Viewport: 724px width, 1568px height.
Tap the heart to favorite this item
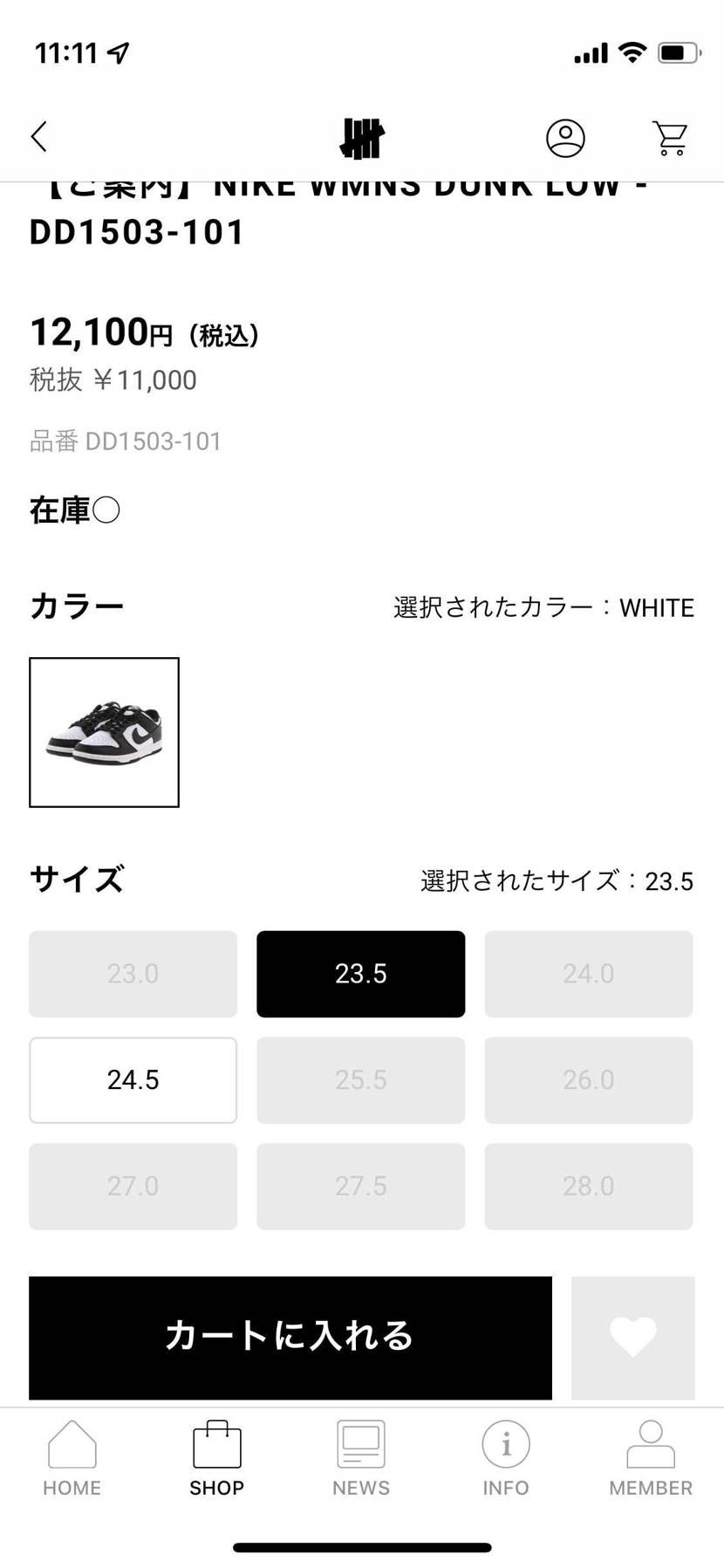point(632,1338)
